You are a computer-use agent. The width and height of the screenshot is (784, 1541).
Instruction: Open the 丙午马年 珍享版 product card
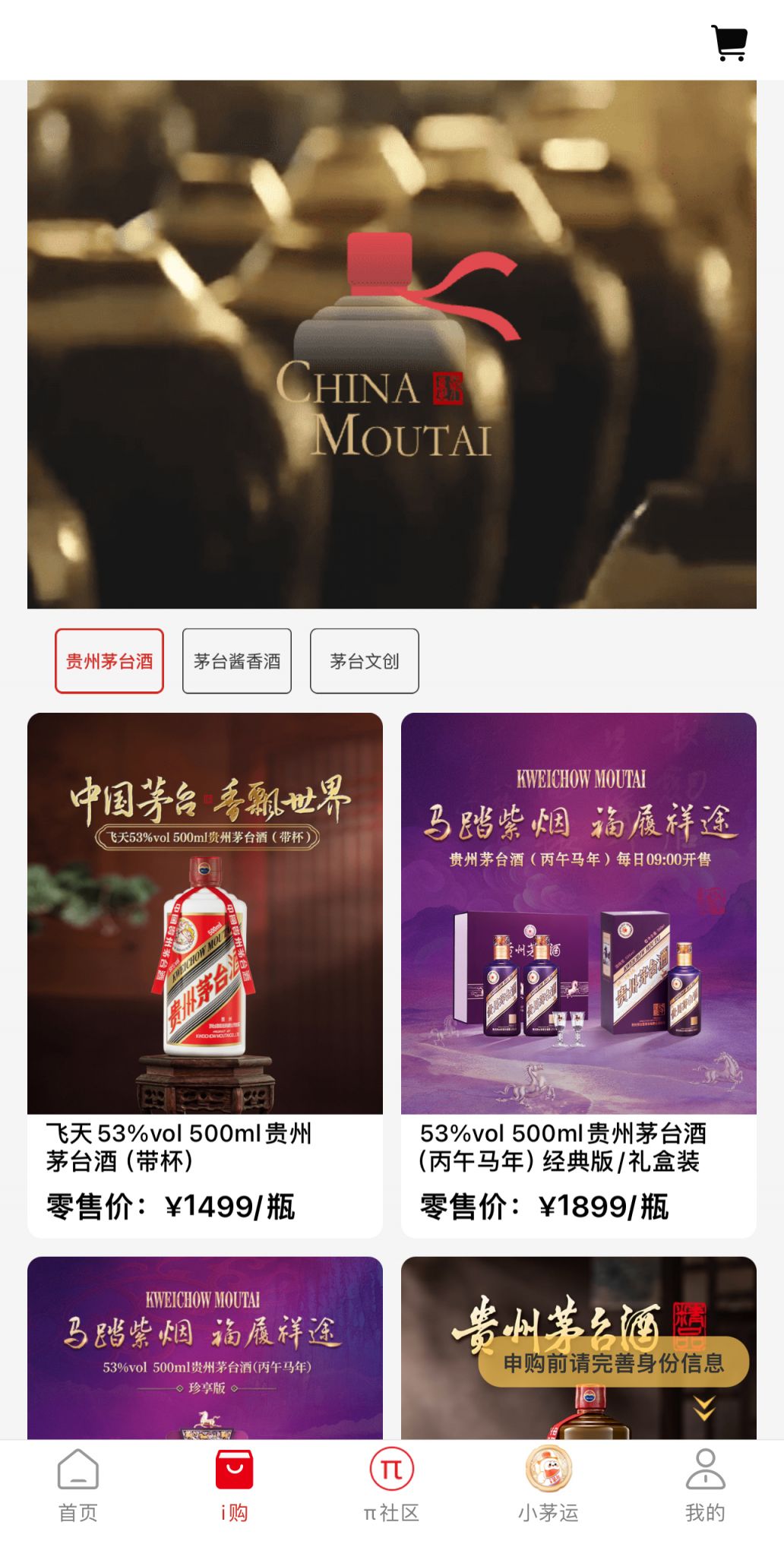pyautogui.click(x=205, y=1348)
